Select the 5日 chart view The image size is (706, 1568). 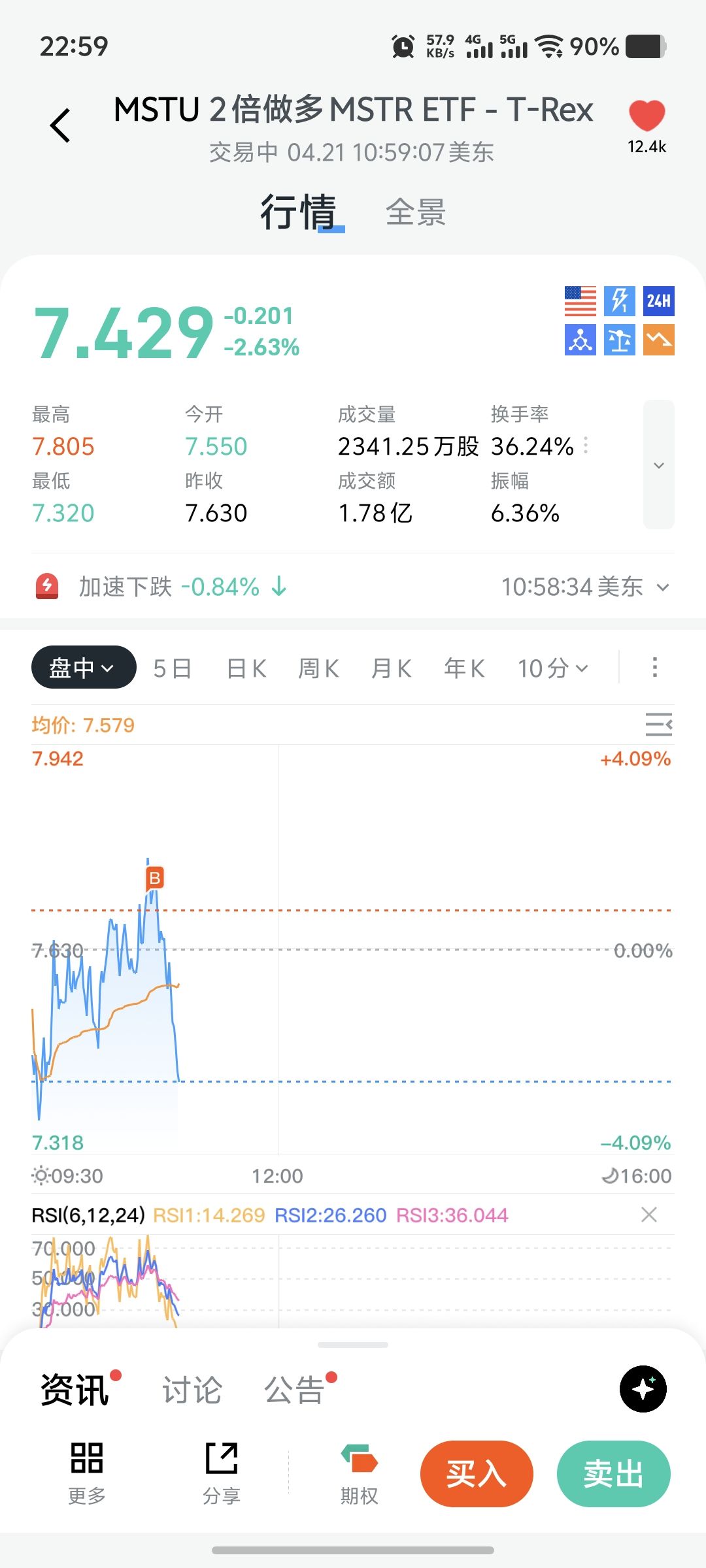tap(172, 668)
